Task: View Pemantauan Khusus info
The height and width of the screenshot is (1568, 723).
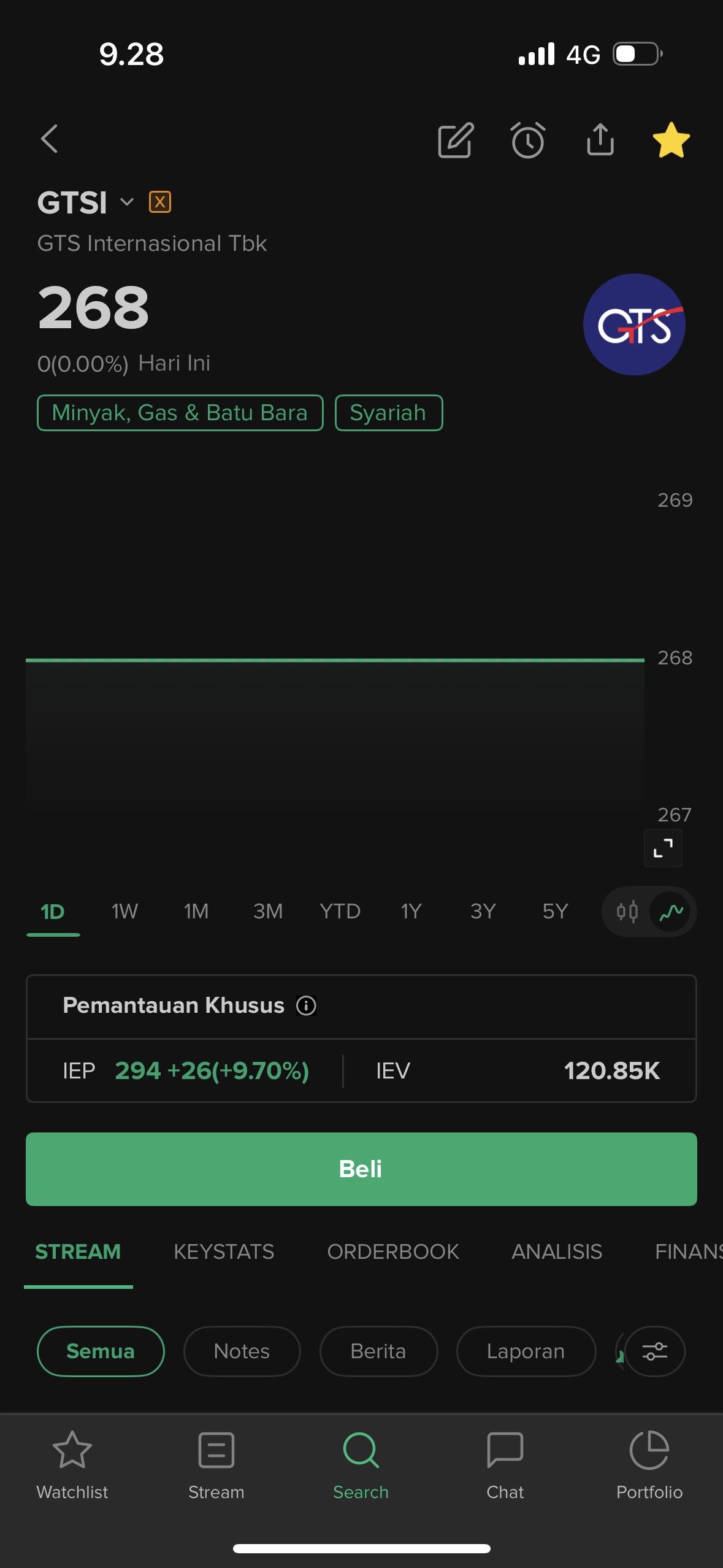Action: (306, 1005)
